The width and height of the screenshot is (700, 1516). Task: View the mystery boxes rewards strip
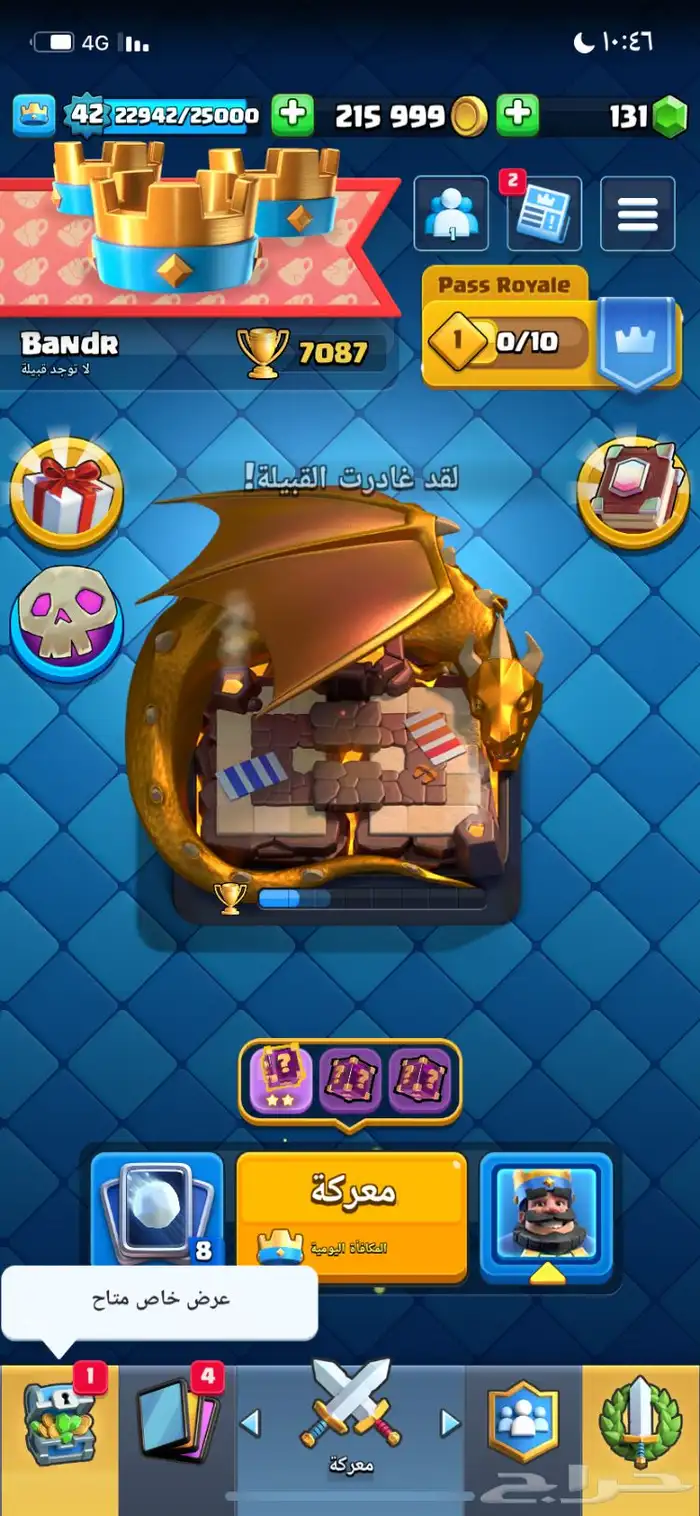pos(350,1080)
